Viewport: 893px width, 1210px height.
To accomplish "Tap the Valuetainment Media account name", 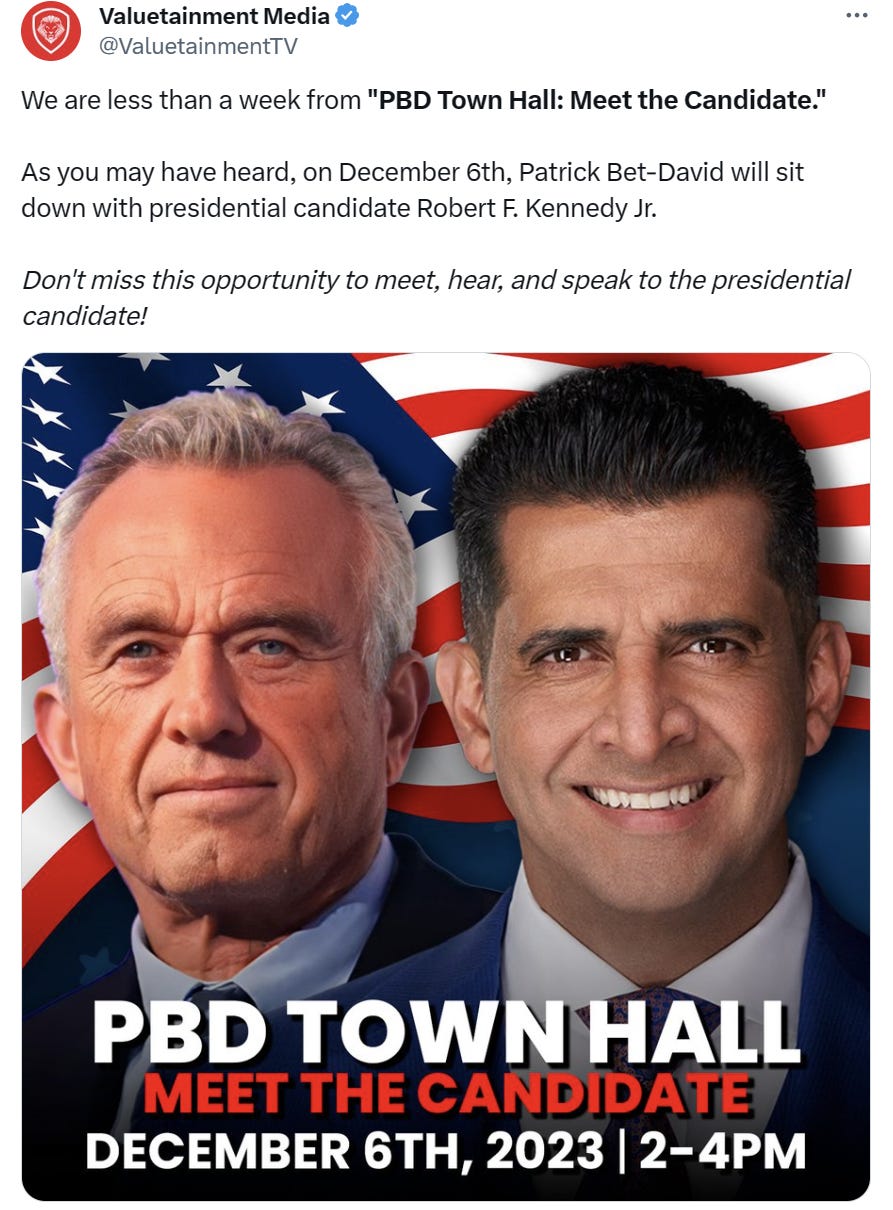I will [x=214, y=16].
